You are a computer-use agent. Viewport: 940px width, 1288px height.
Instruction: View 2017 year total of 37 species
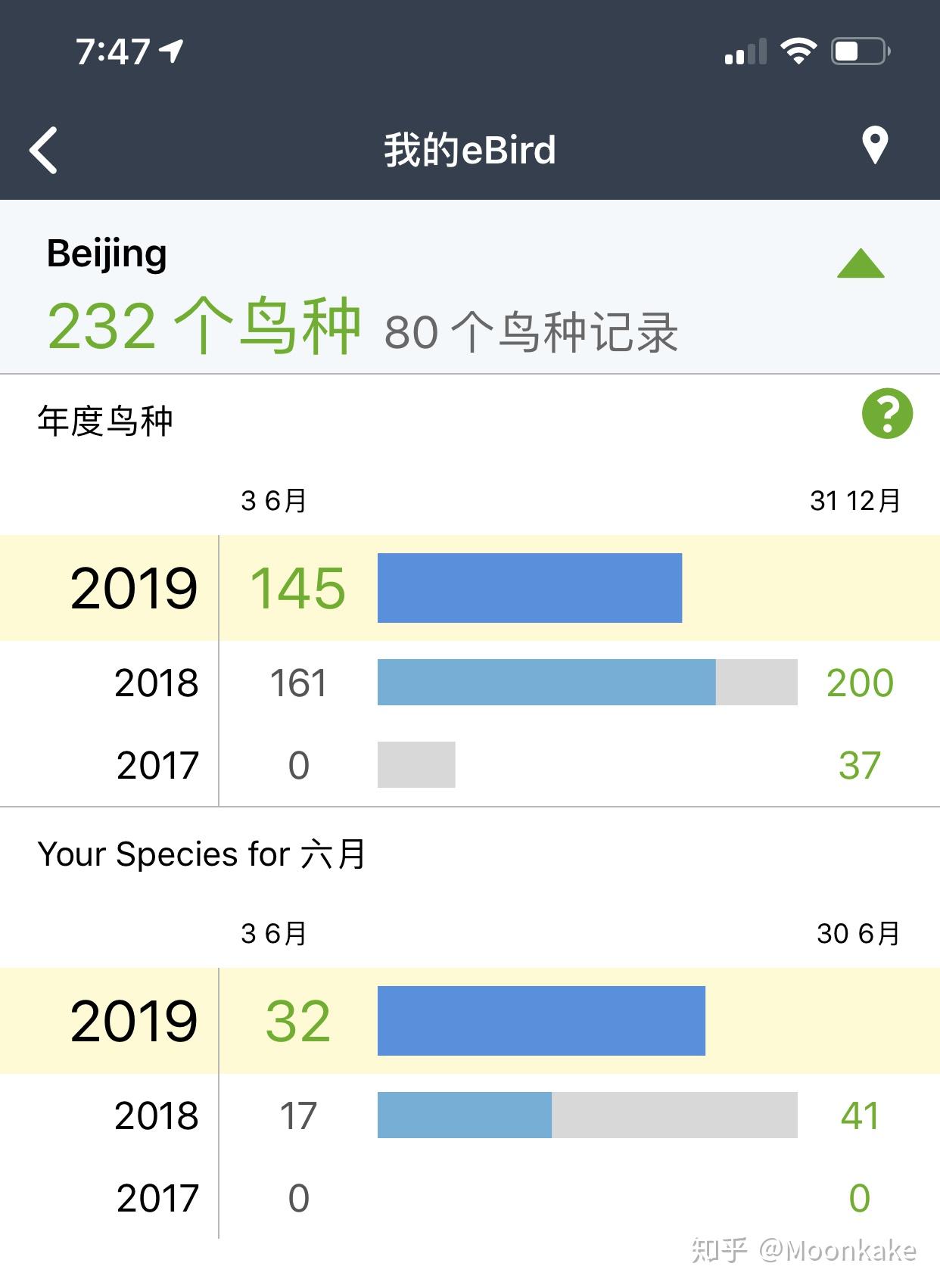pos(860,765)
